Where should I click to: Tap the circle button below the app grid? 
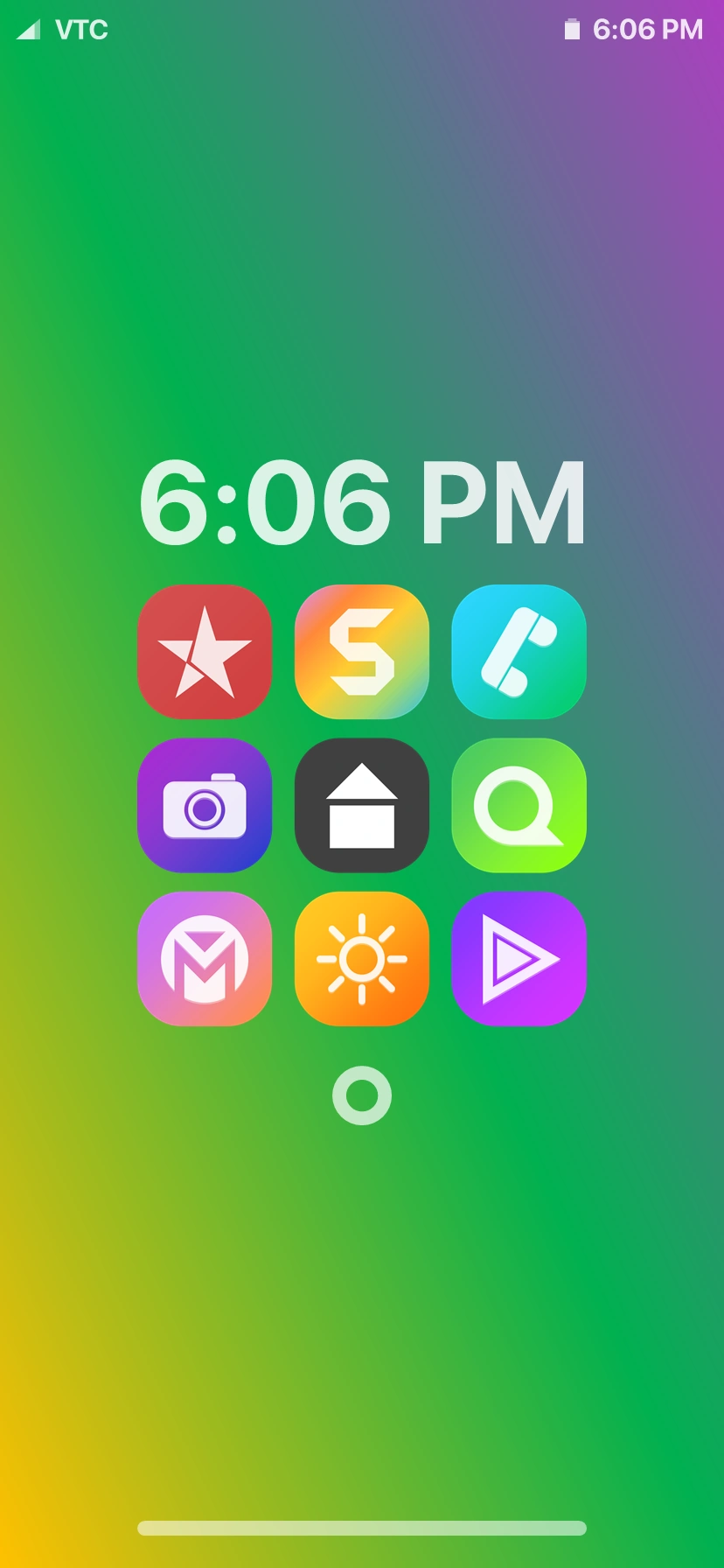(x=362, y=1095)
